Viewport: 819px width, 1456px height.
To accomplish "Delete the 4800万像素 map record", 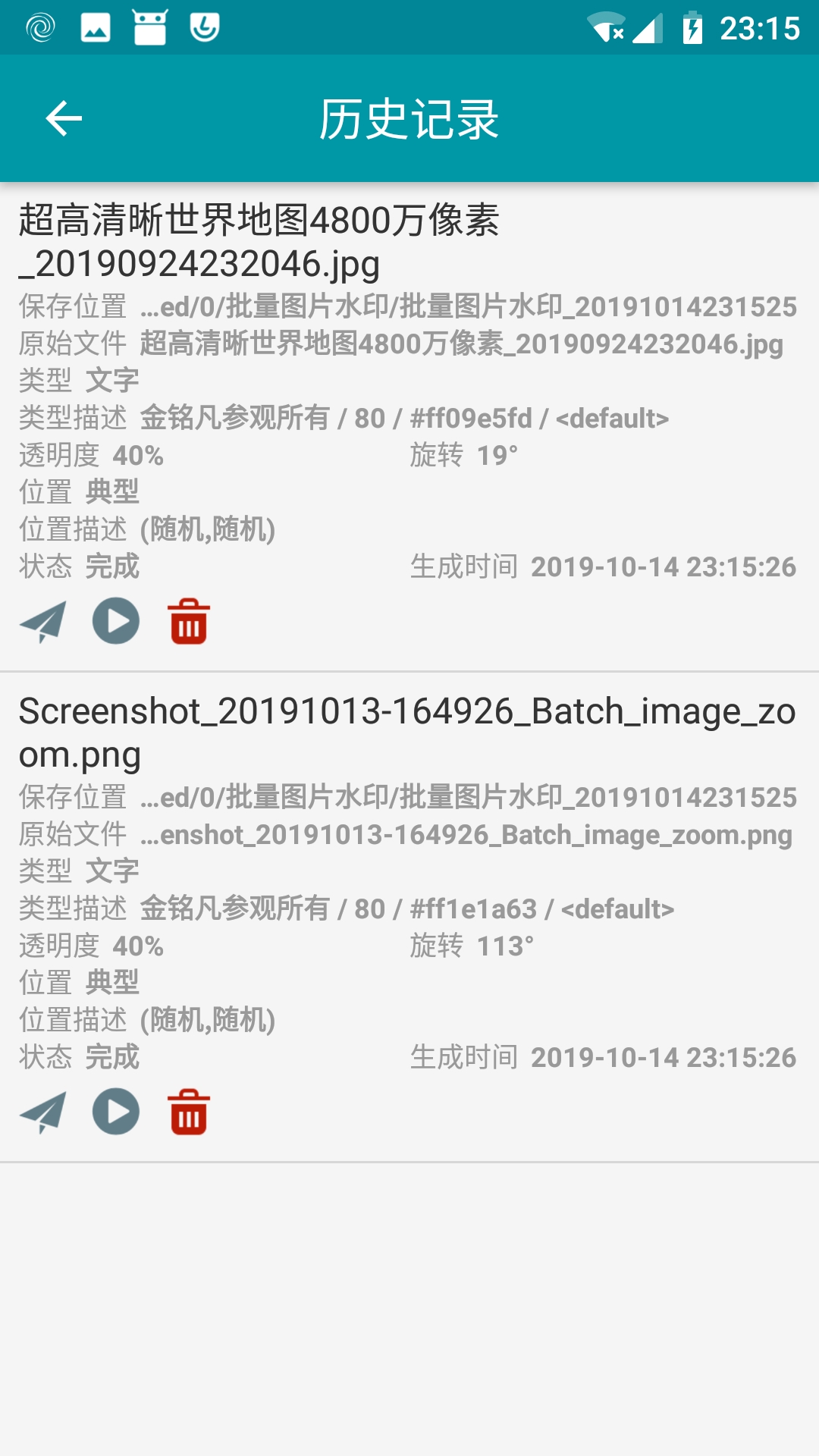I will coord(189,622).
